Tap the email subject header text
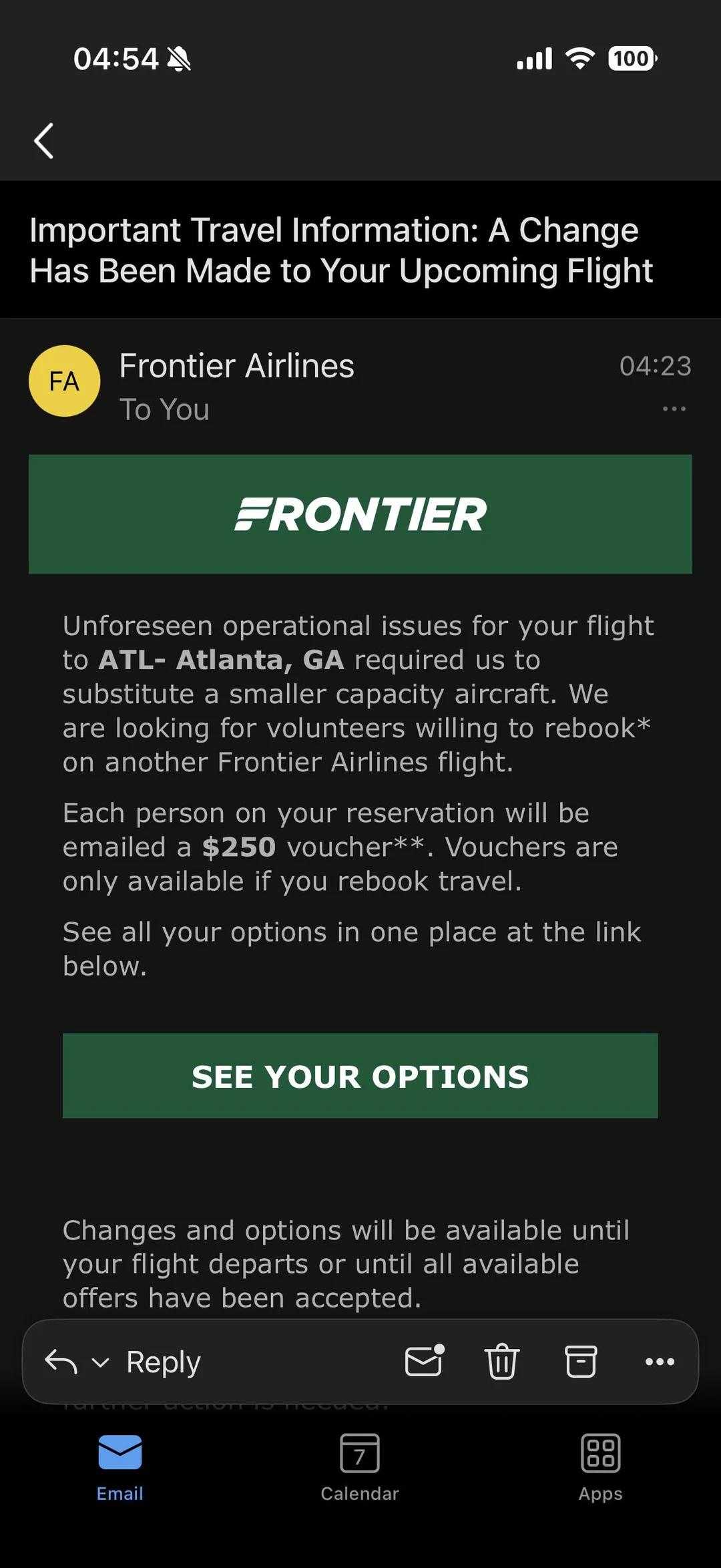721x1568 pixels. tap(340, 250)
